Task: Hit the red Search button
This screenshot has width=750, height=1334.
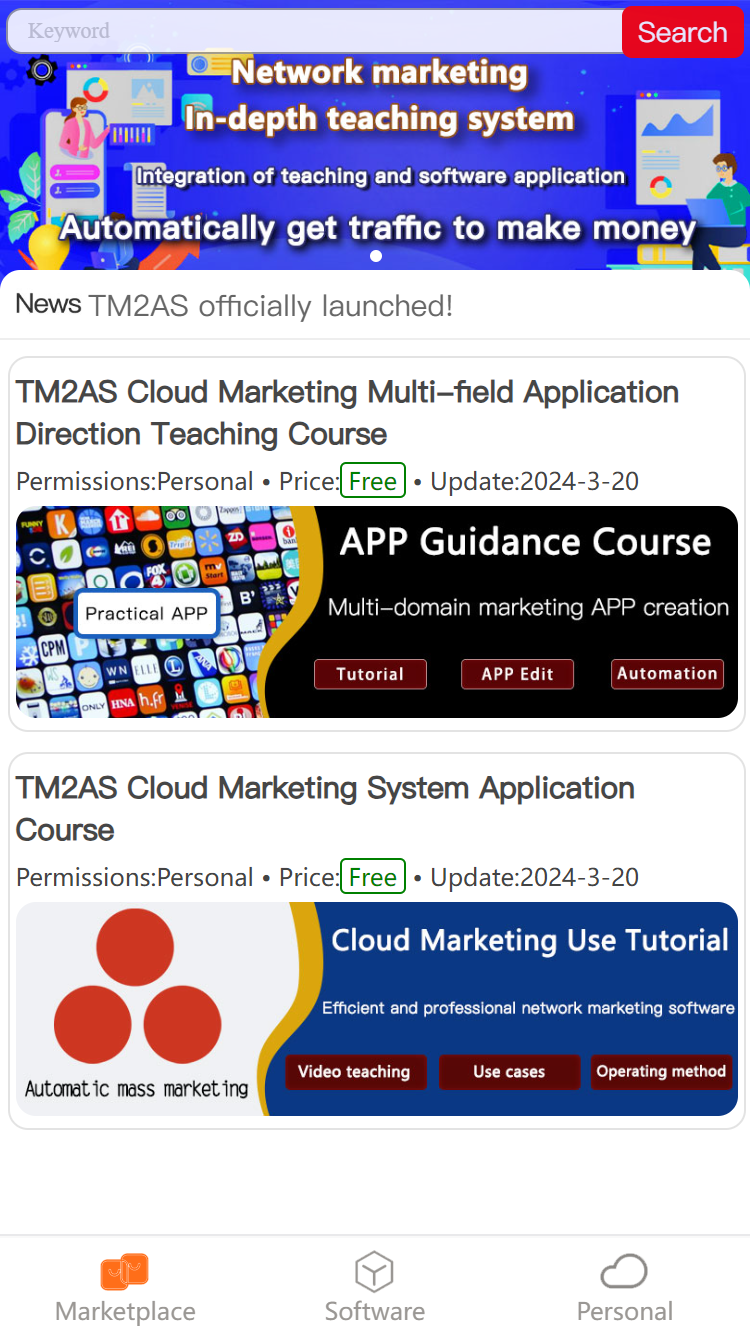Action: pos(683,32)
